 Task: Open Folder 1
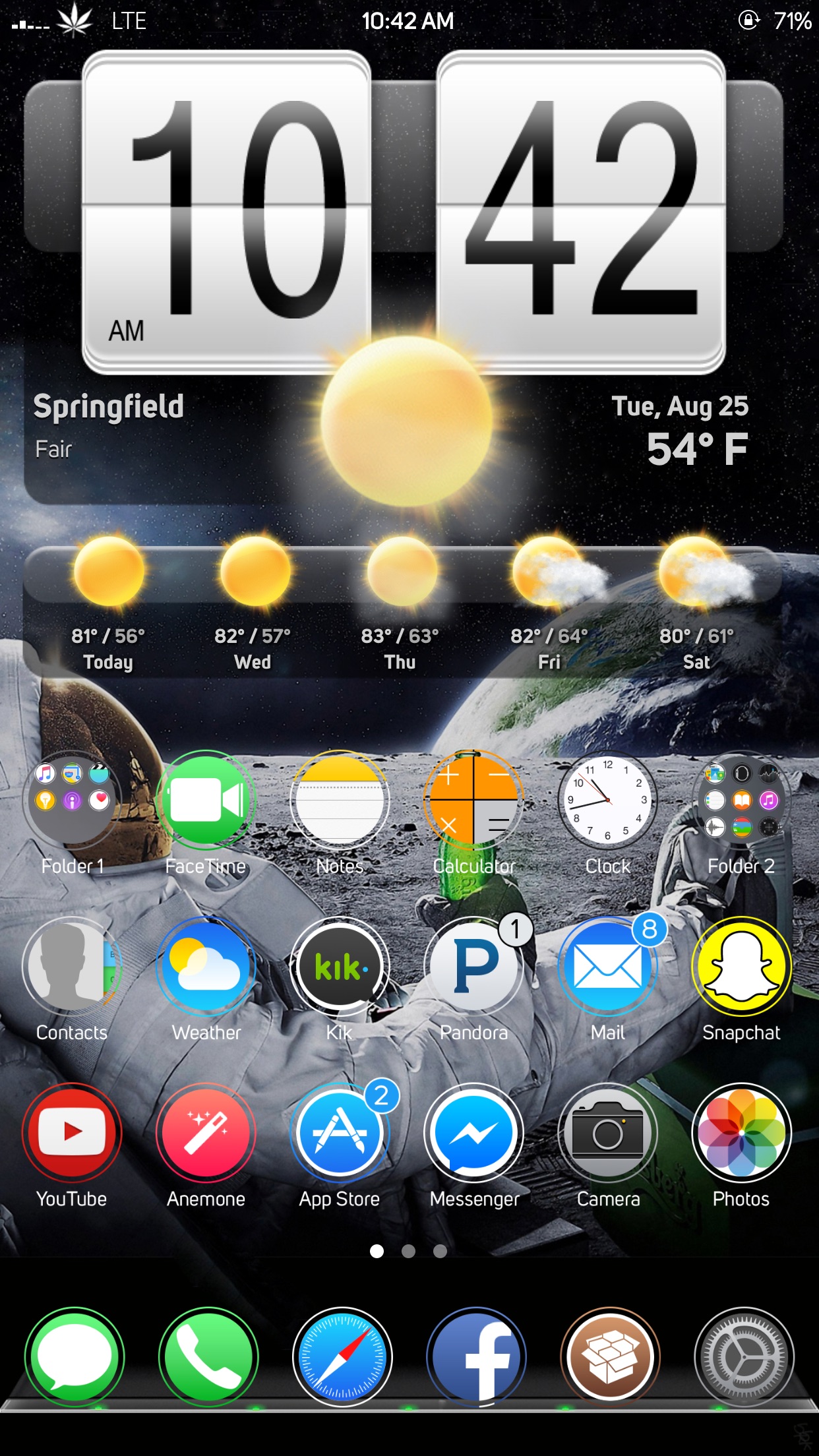tap(72, 800)
